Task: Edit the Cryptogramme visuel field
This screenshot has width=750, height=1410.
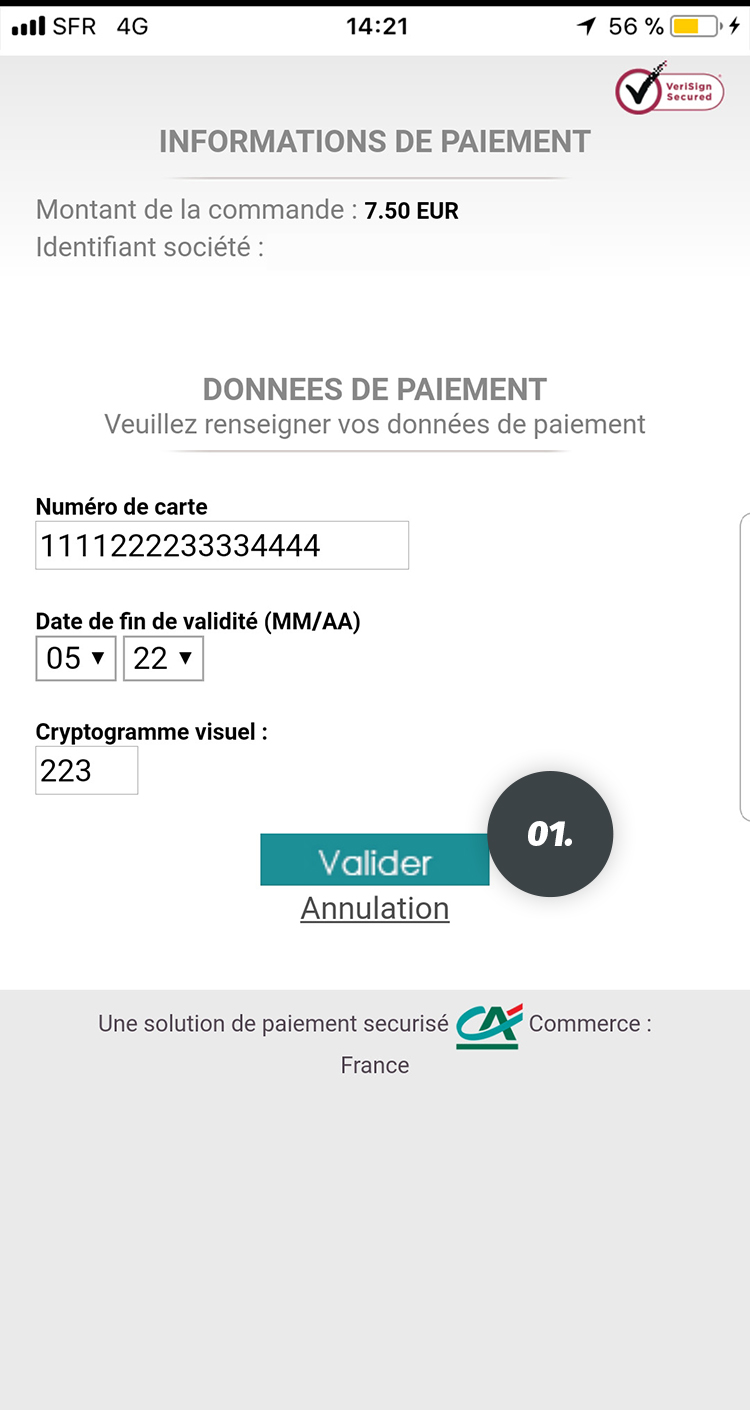Action: point(86,771)
